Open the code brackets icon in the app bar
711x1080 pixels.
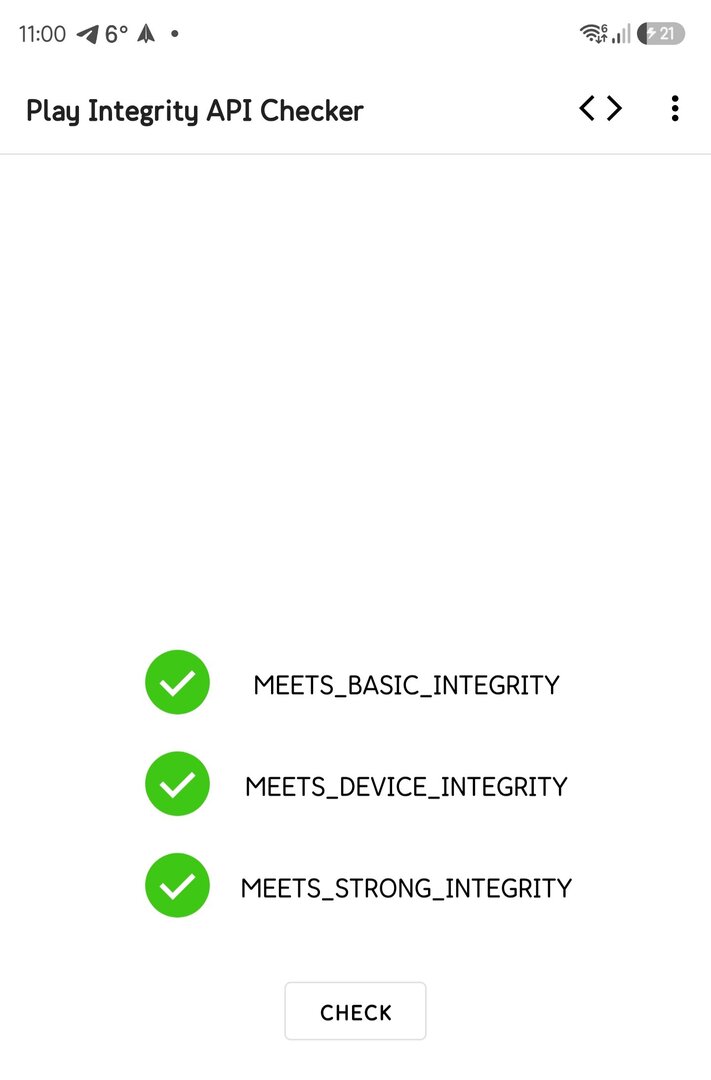(600, 109)
